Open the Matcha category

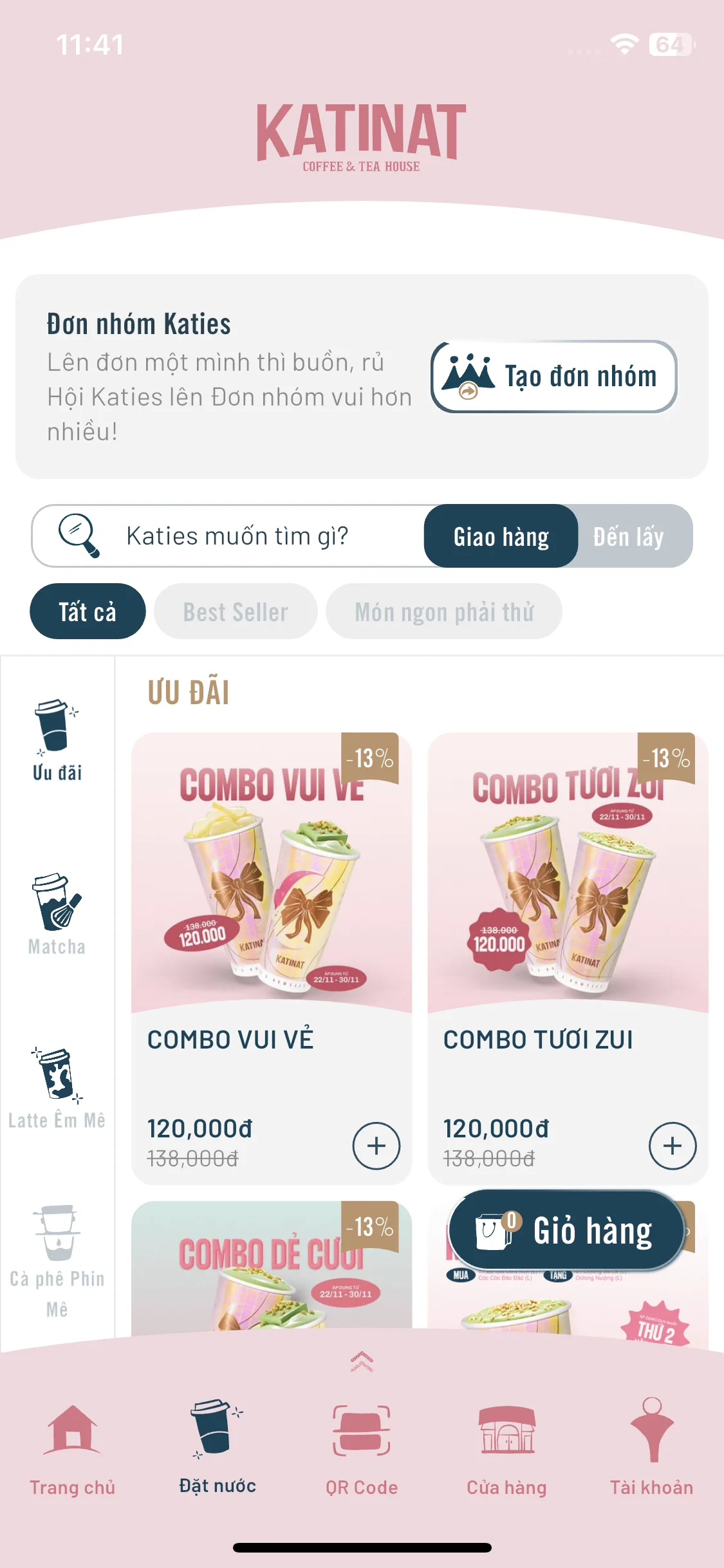(x=57, y=914)
